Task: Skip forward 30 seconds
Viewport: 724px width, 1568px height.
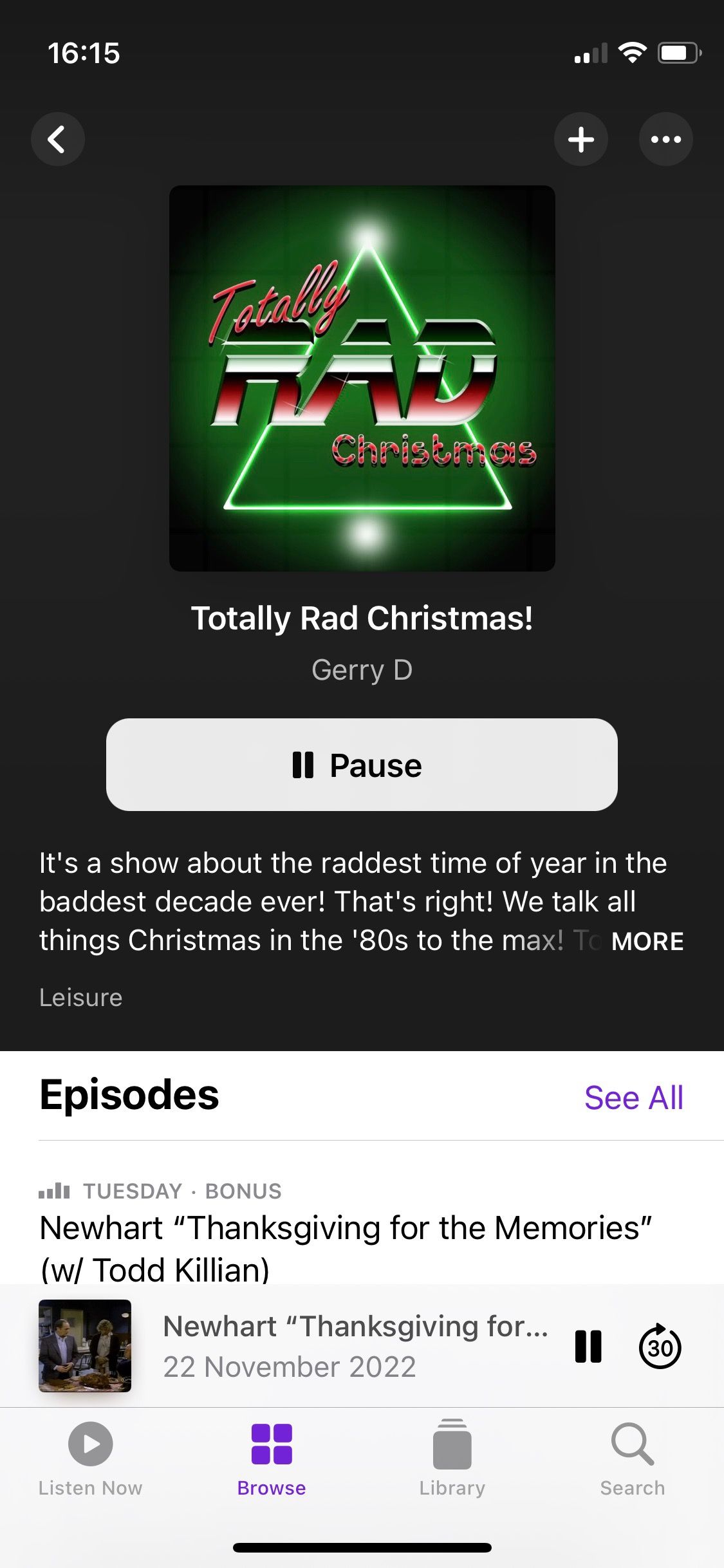Action: point(660,1347)
